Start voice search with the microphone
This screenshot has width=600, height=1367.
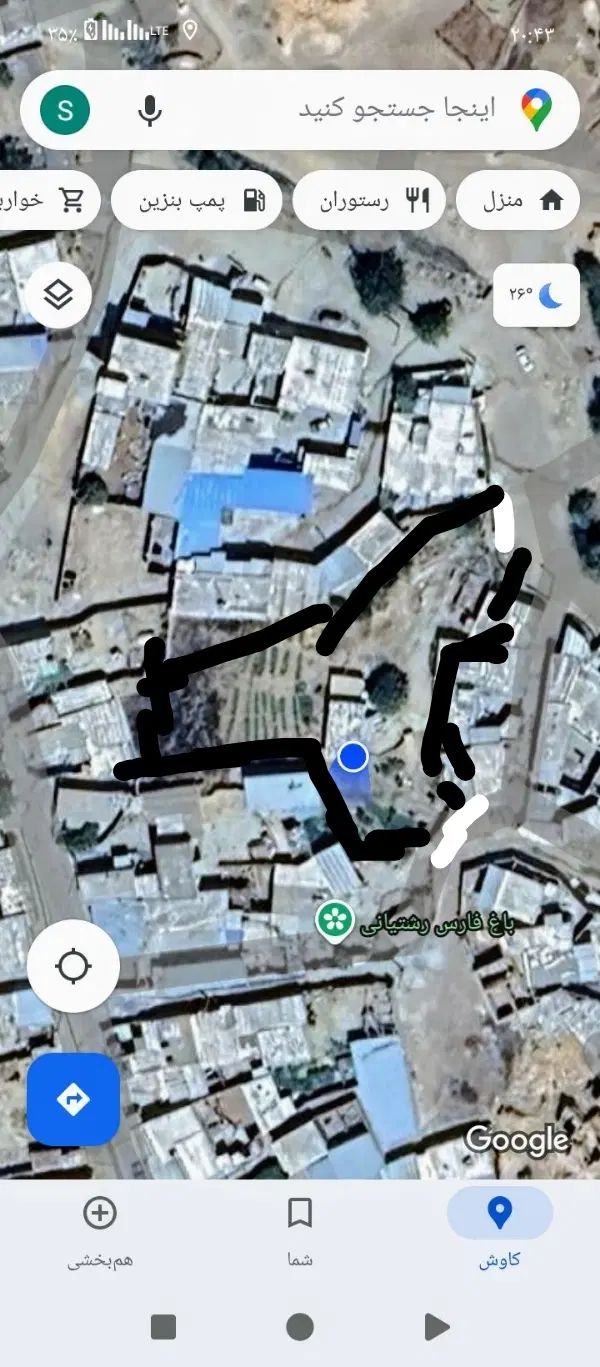[x=150, y=110]
